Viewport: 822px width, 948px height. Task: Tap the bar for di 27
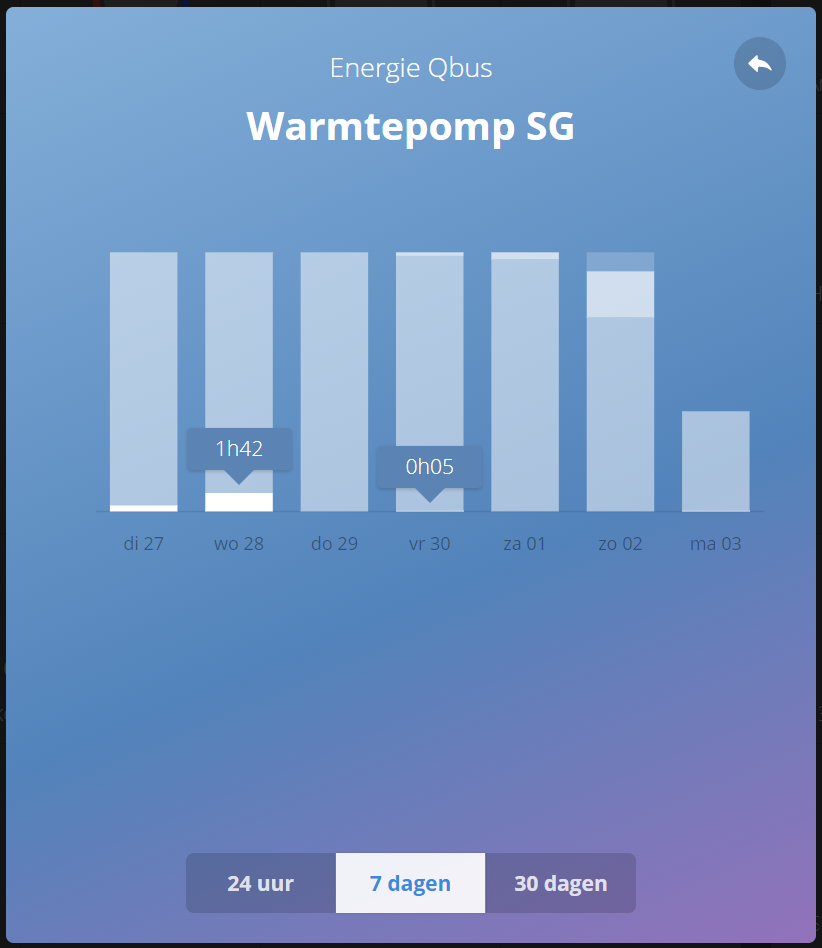coord(144,380)
